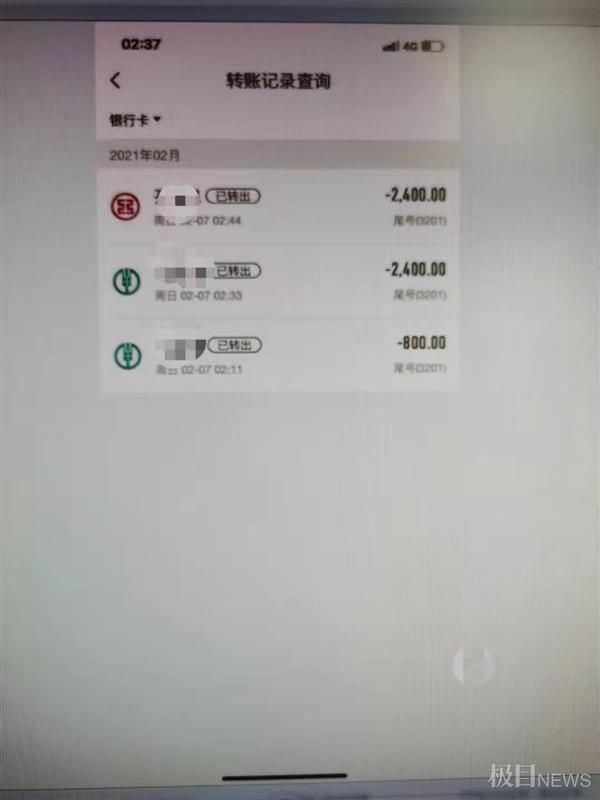The image size is (600, 800).
Task: Expand the 银行卡 filter dropdown
Action: [x=136, y=120]
